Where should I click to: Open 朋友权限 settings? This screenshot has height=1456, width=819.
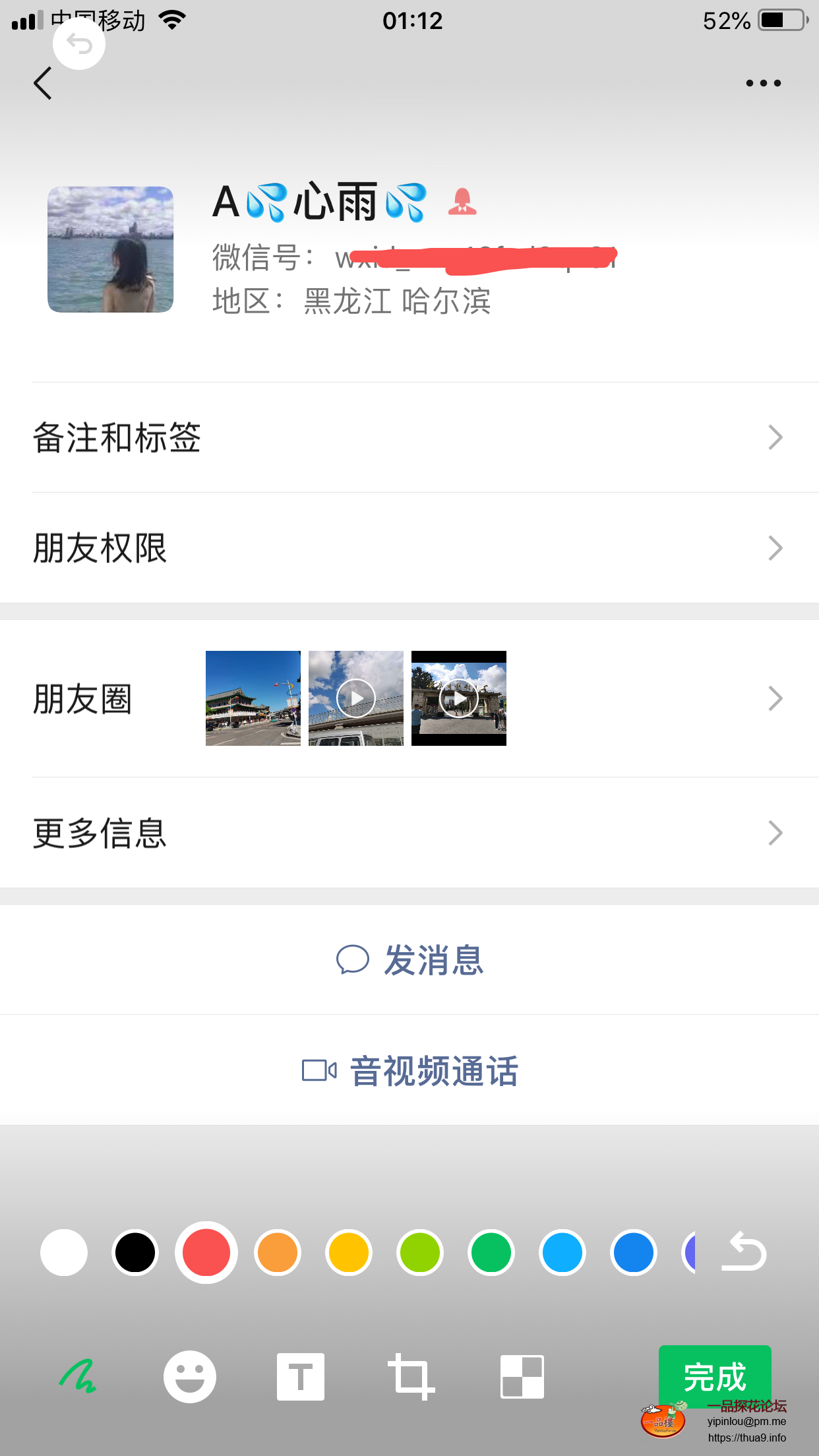409,547
